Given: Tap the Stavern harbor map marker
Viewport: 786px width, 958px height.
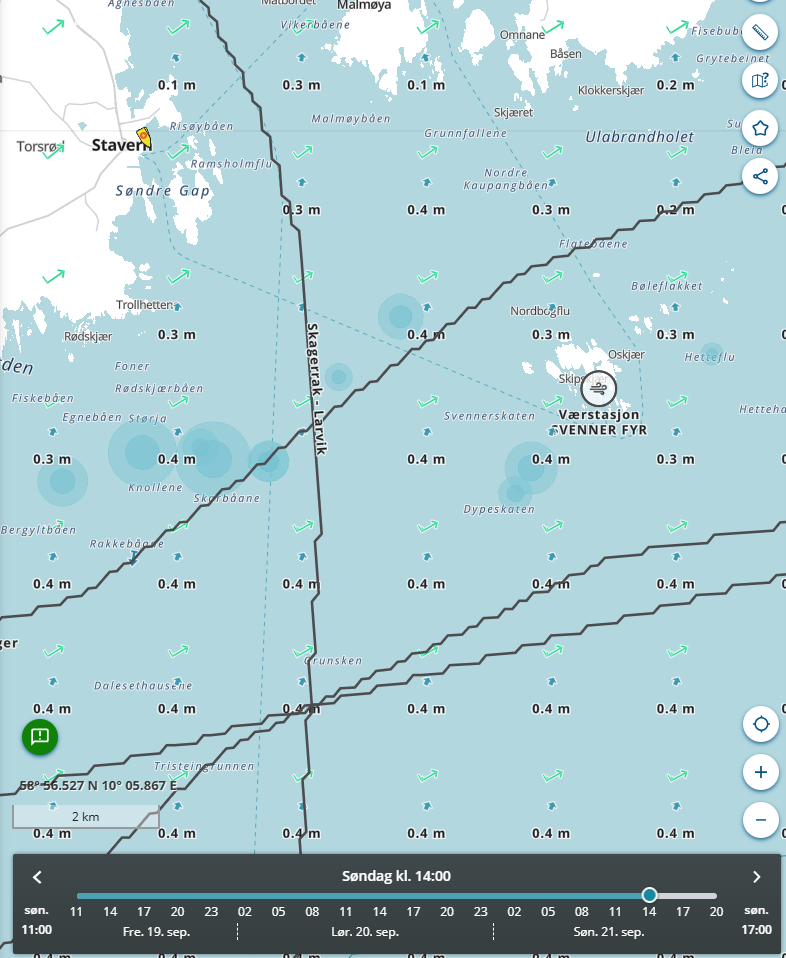Looking at the screenshot, I should pos(144,138).
